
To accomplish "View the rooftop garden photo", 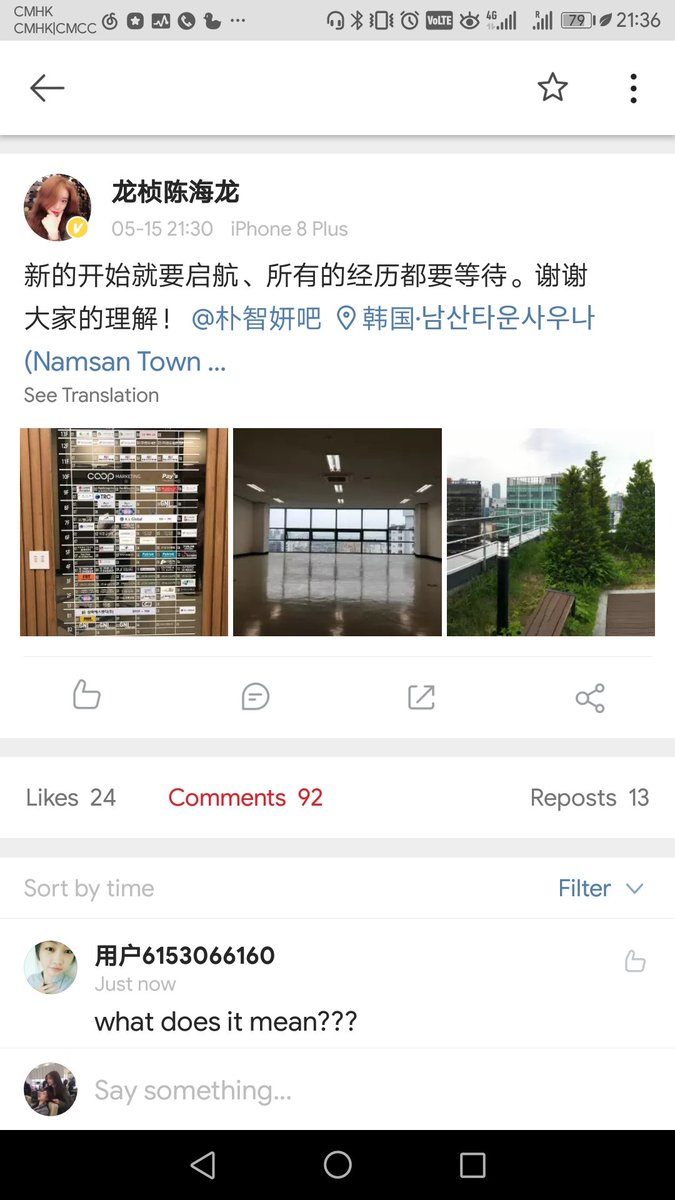I will point(550,532).
